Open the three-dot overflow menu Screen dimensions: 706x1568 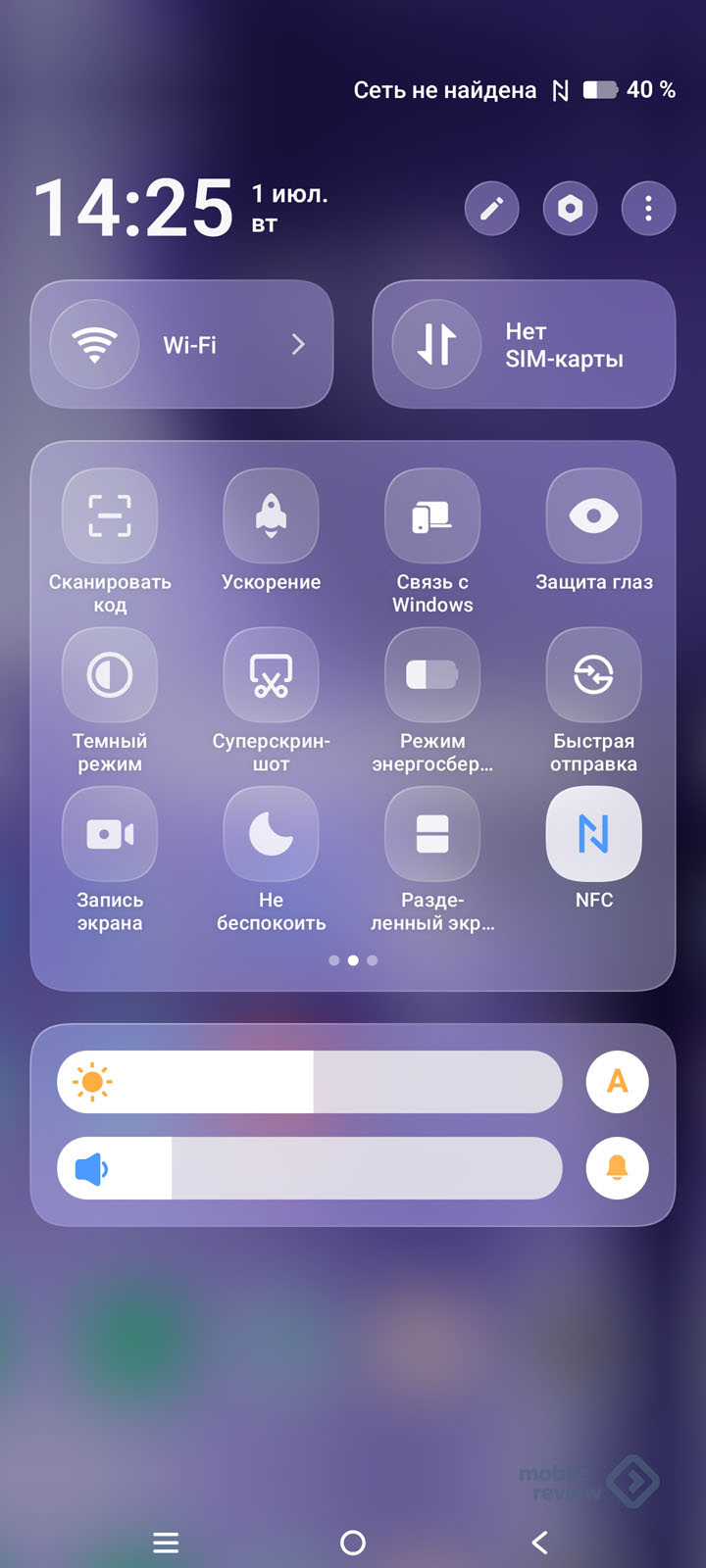click(x=648, y=209)
